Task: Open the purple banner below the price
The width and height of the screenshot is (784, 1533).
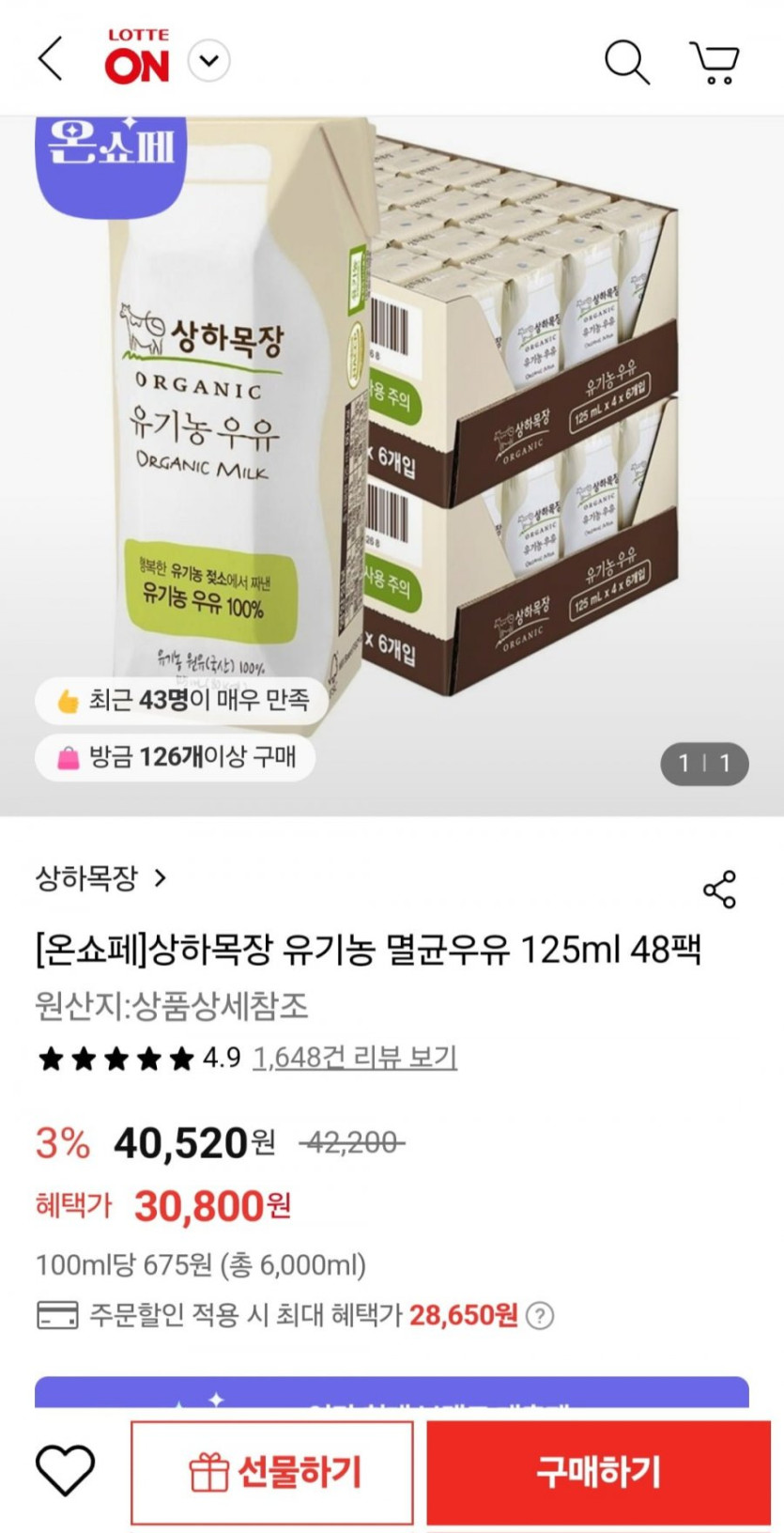Action: click(392, 1392)
